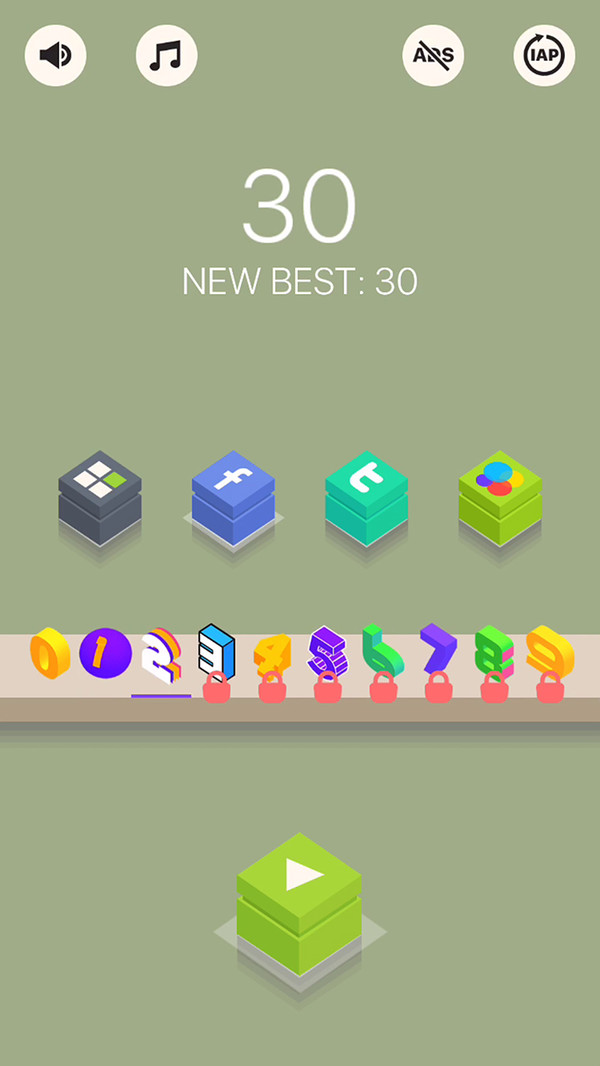Choose the purple number 1 skin
The width and height of the screenshot is (600, 1066).
[105, 653]
